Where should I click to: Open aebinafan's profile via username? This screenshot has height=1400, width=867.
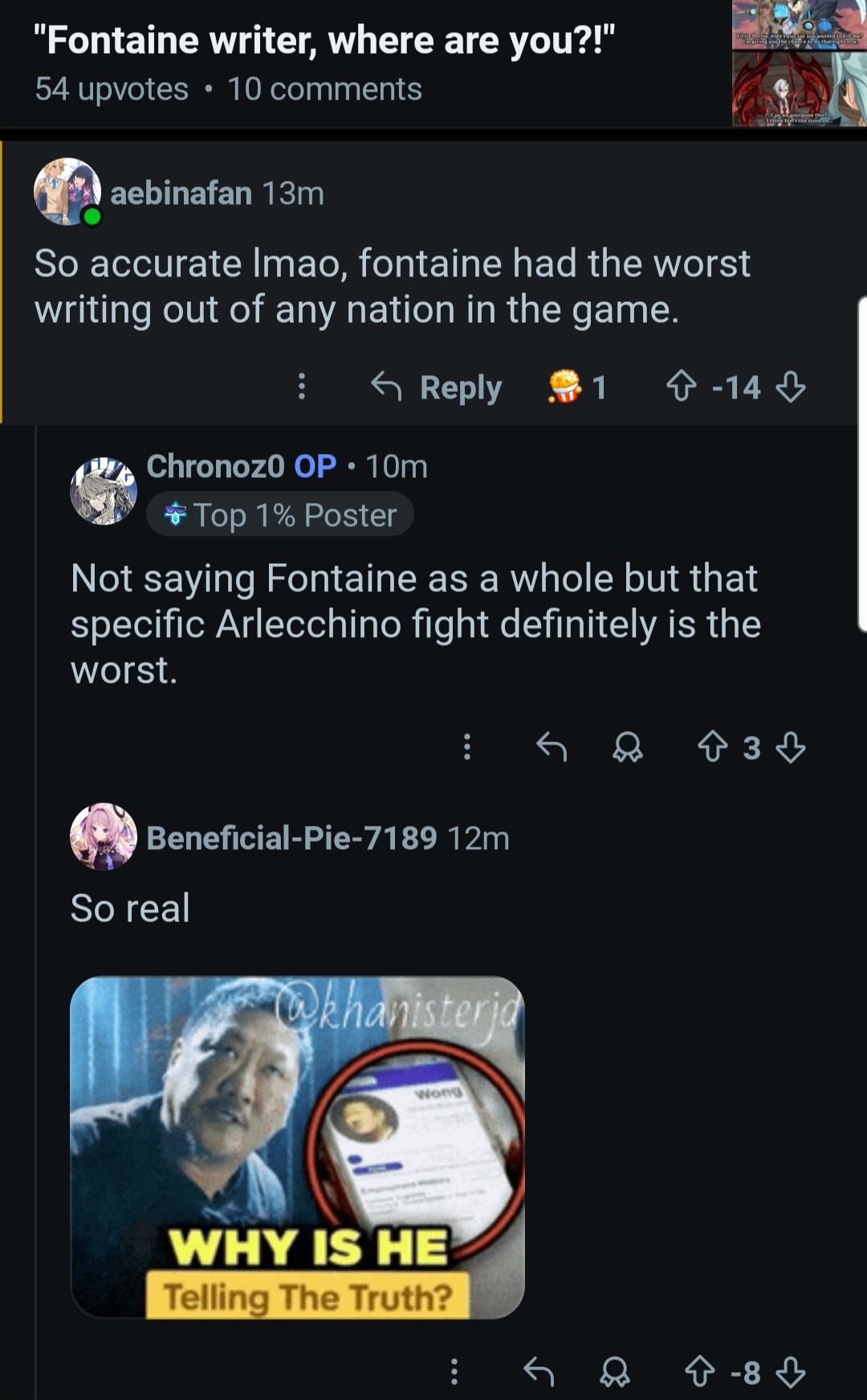pyautogui.click(x=181, y=194)
